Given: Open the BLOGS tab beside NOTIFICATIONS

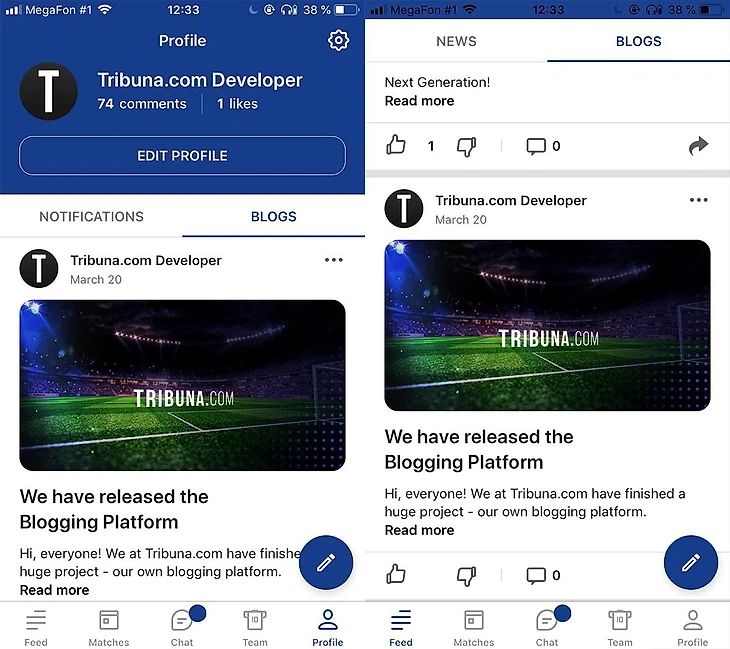Looking at the screenshot, I should pyautogui.click(x=273, y=216).
